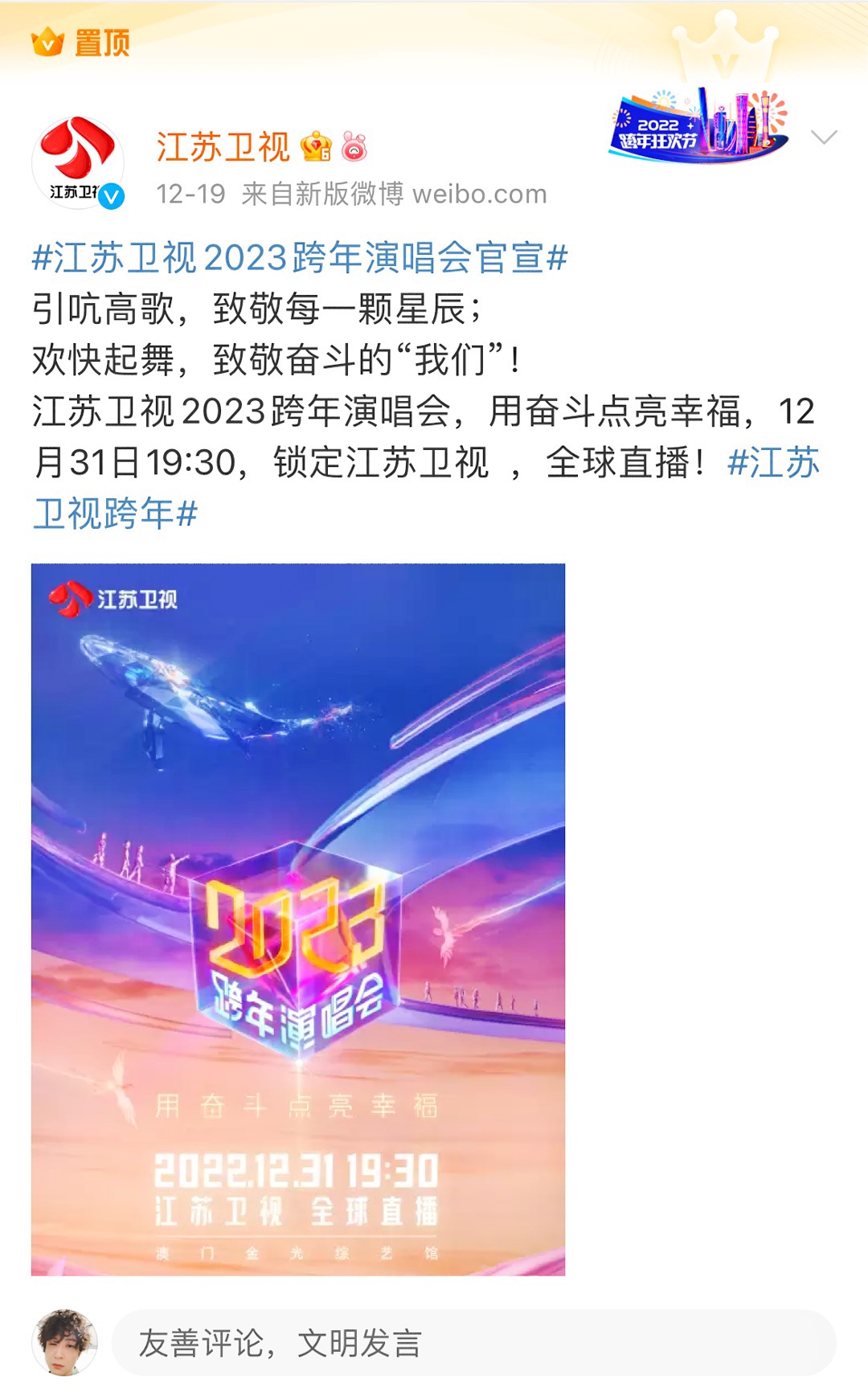
Task: Expand the post options chevron
Action: click(824, 137)
